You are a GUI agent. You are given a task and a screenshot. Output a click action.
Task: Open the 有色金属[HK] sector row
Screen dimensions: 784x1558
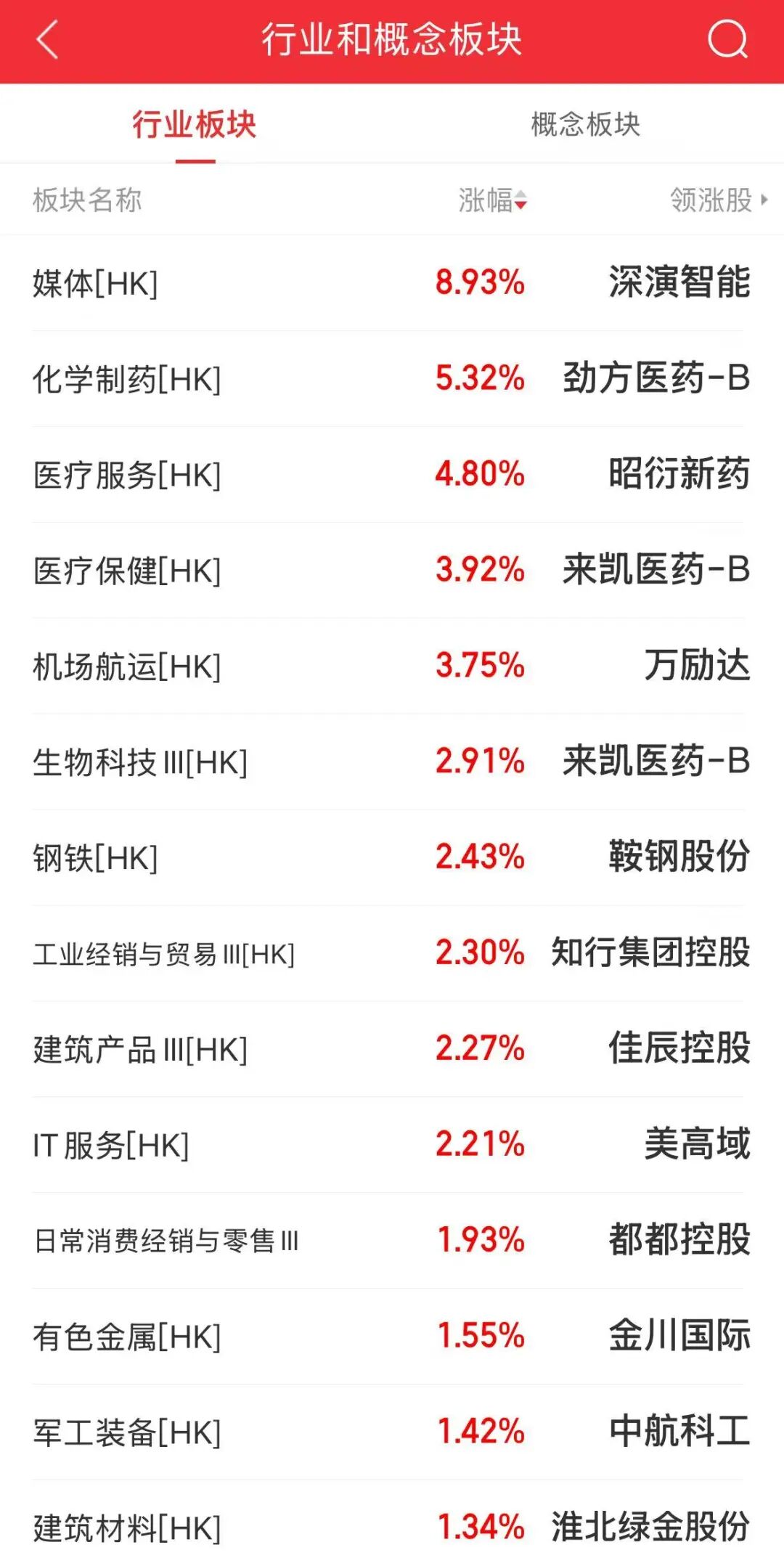click(392, 1337)
